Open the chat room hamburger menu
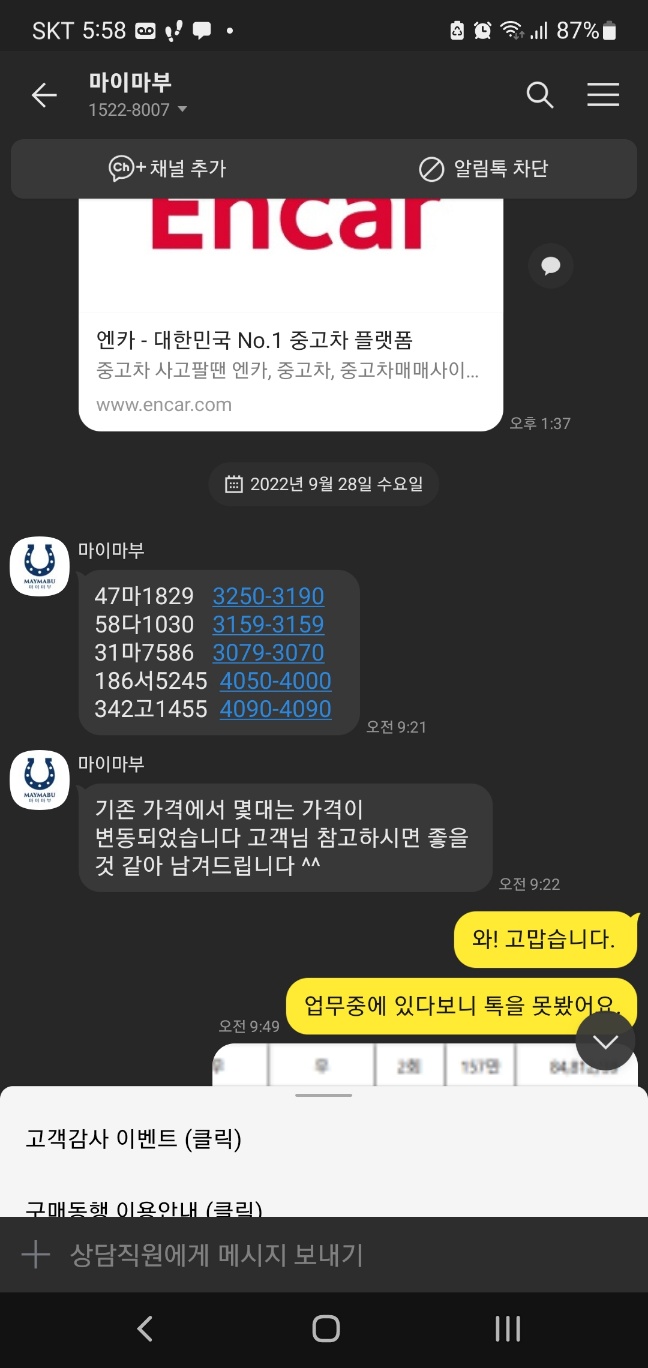Screen dimensions: 648x1368 [x=603, y=95]
